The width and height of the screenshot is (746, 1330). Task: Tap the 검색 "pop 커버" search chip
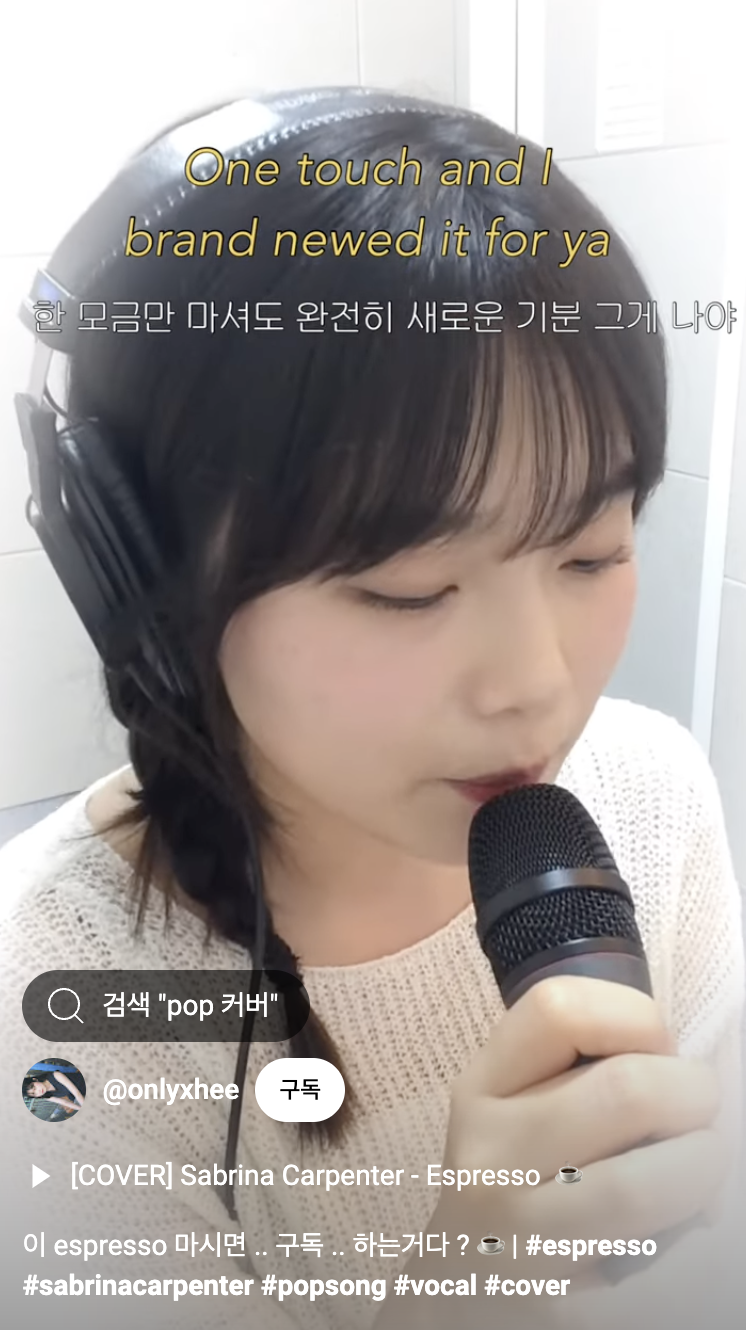pos(166,1005)
